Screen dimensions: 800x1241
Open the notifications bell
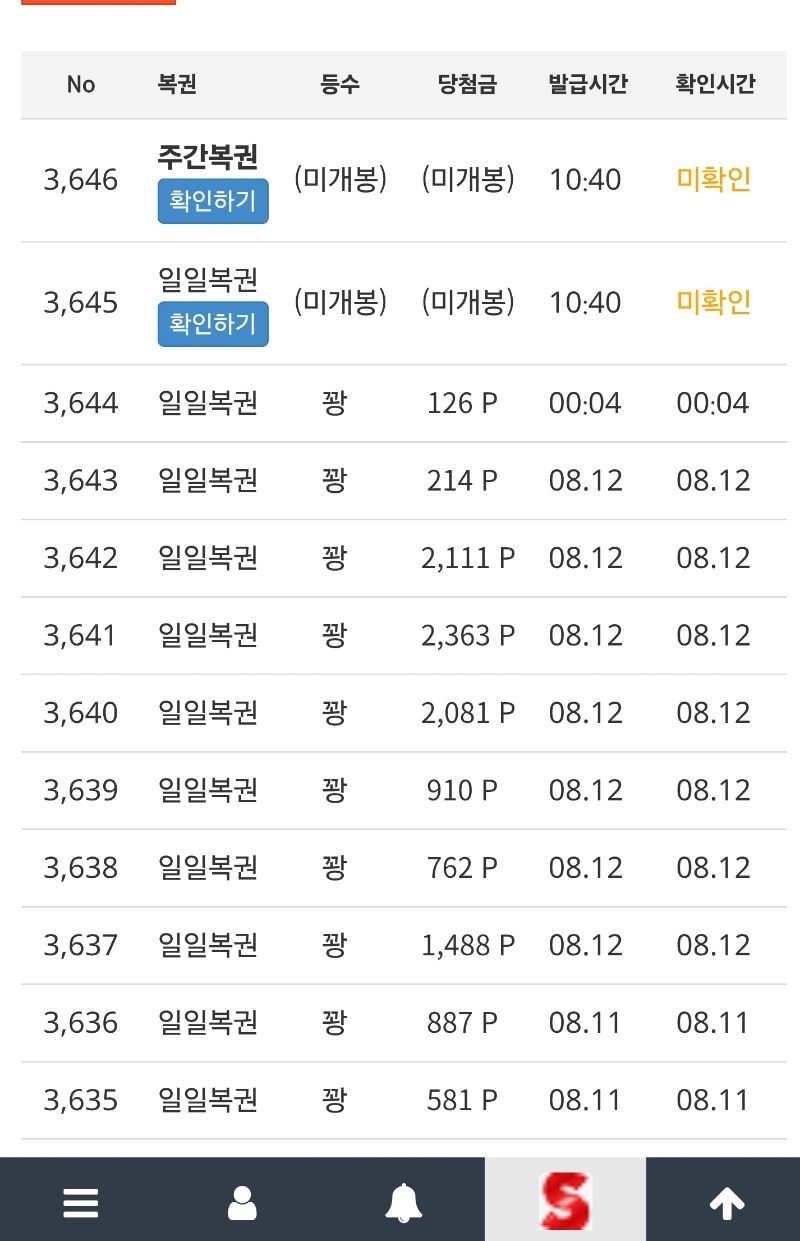pyautogui.click(x=404, y=1203)
